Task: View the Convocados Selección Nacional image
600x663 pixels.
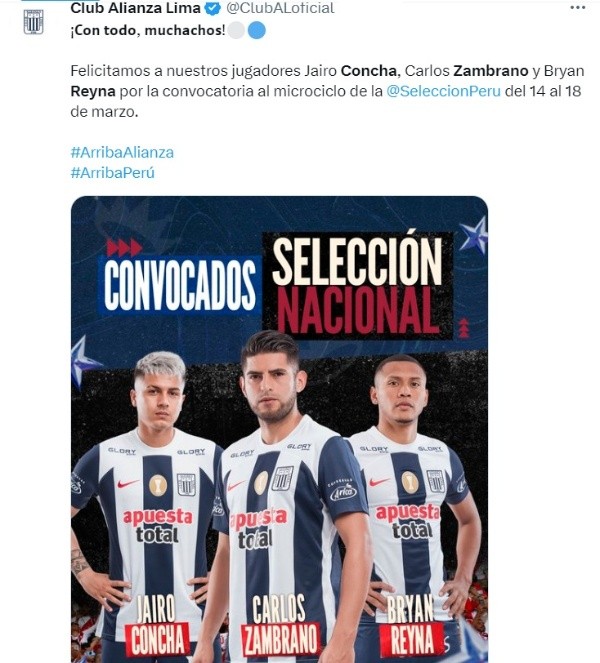Action: (x=279, y=430)
